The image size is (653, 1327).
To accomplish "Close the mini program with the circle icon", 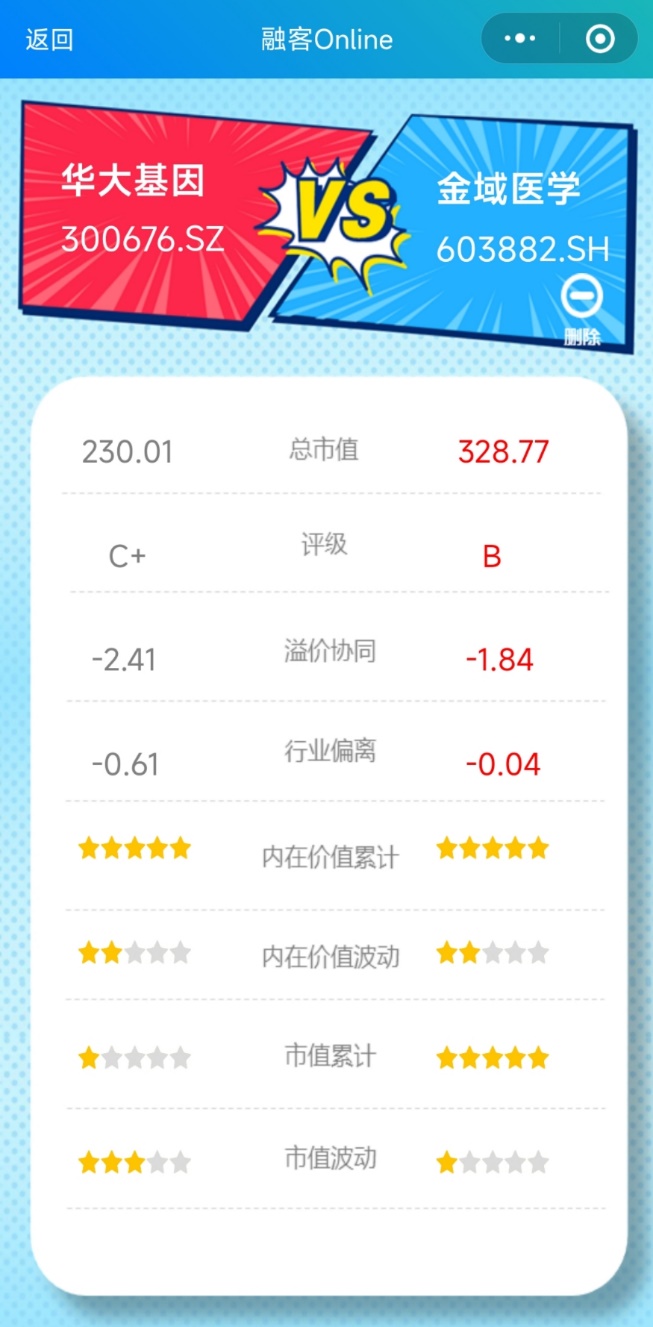I will click(x=599, y=39).
